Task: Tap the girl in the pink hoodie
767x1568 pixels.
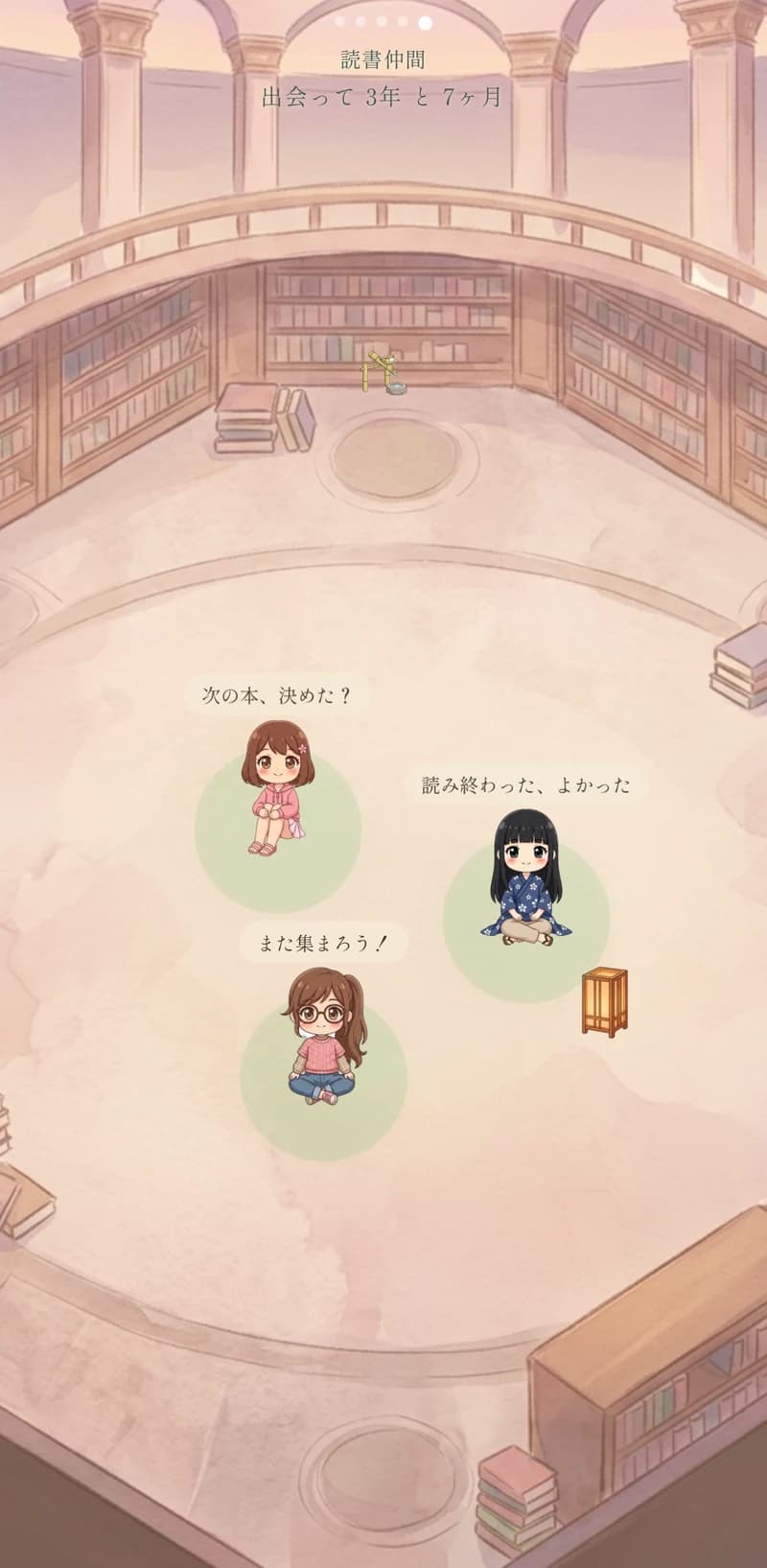Action: 278,788
